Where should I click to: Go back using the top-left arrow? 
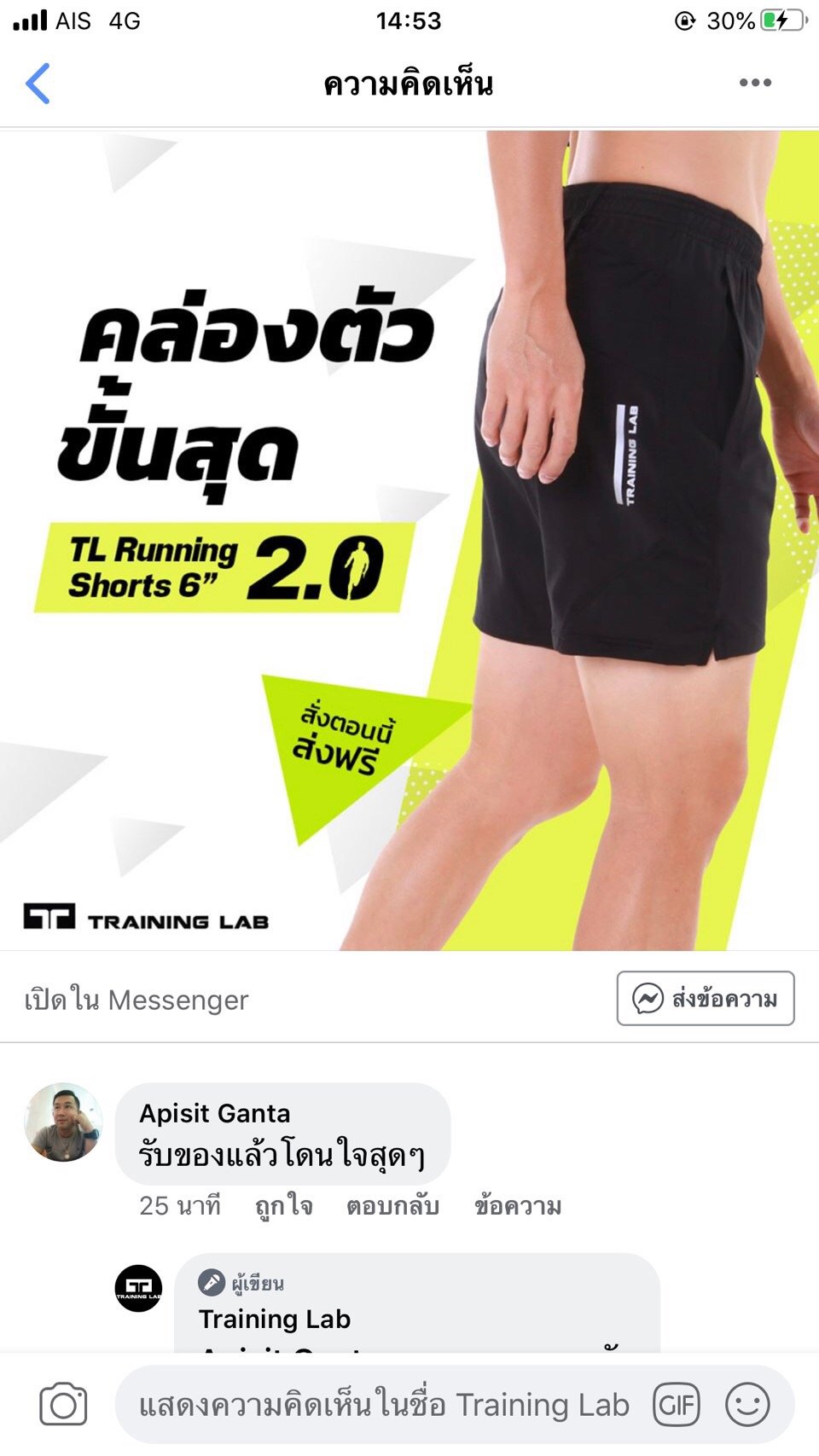(x=38, y=84)
